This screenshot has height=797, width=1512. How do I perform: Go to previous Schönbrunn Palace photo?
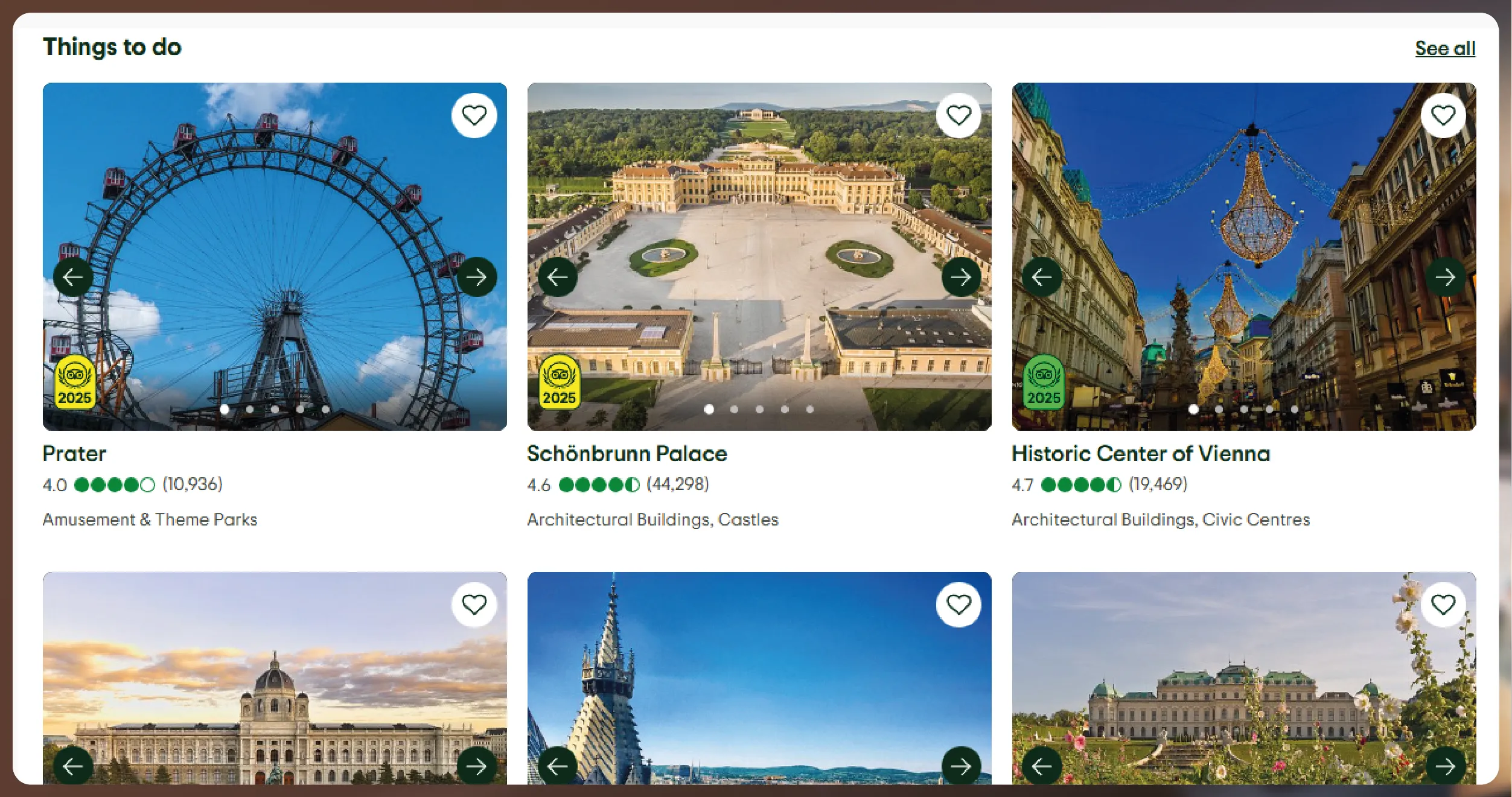(557, 277)
